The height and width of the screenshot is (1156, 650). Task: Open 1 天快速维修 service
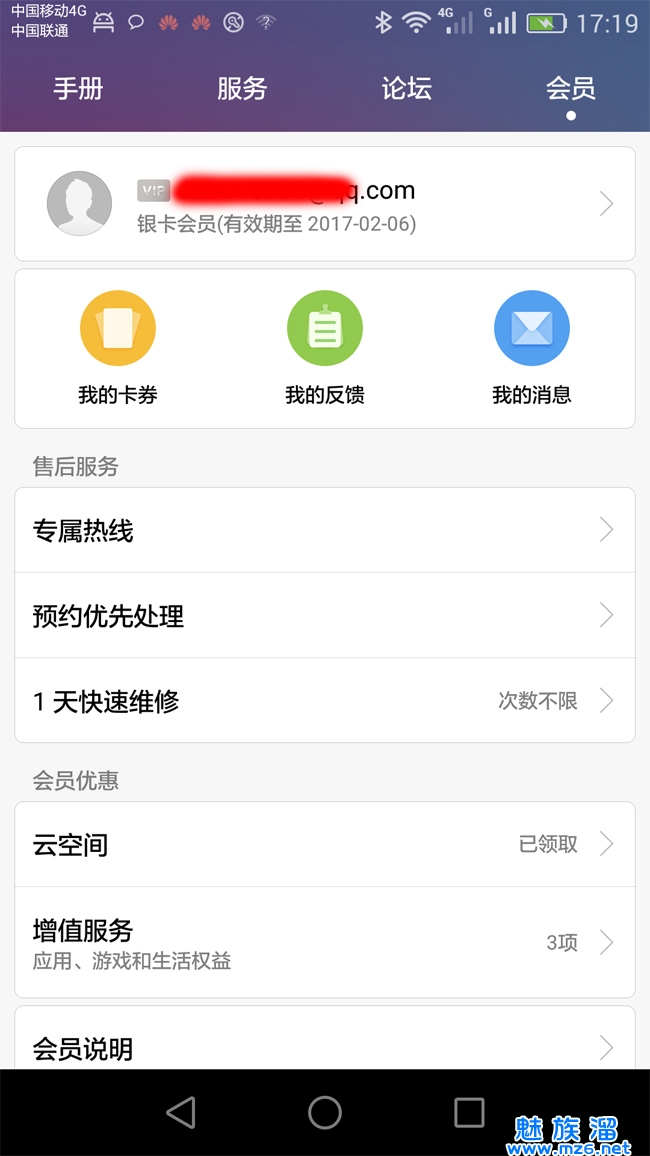325,700
